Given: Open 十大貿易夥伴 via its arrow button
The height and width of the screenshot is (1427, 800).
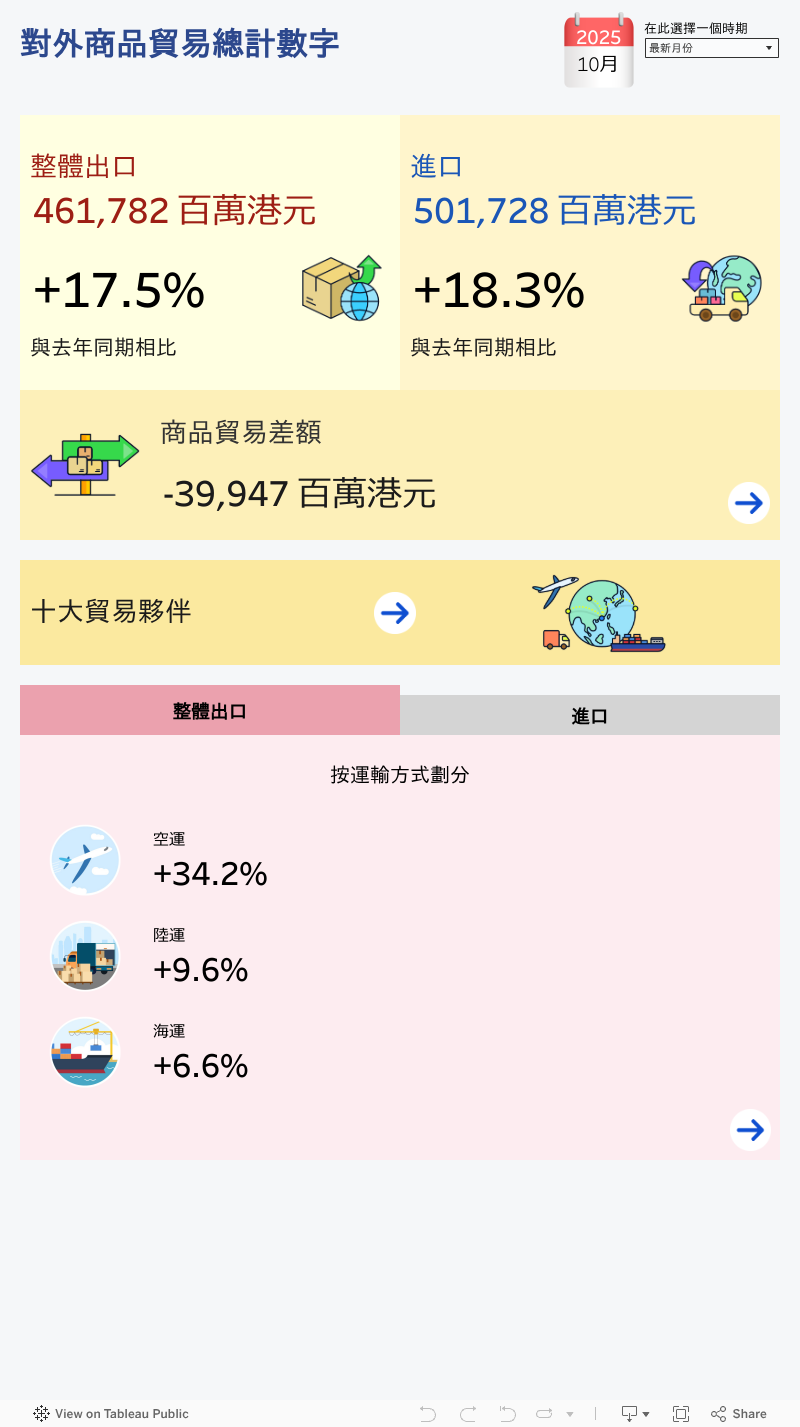Looking at the screenshot, I should [395, 612].
